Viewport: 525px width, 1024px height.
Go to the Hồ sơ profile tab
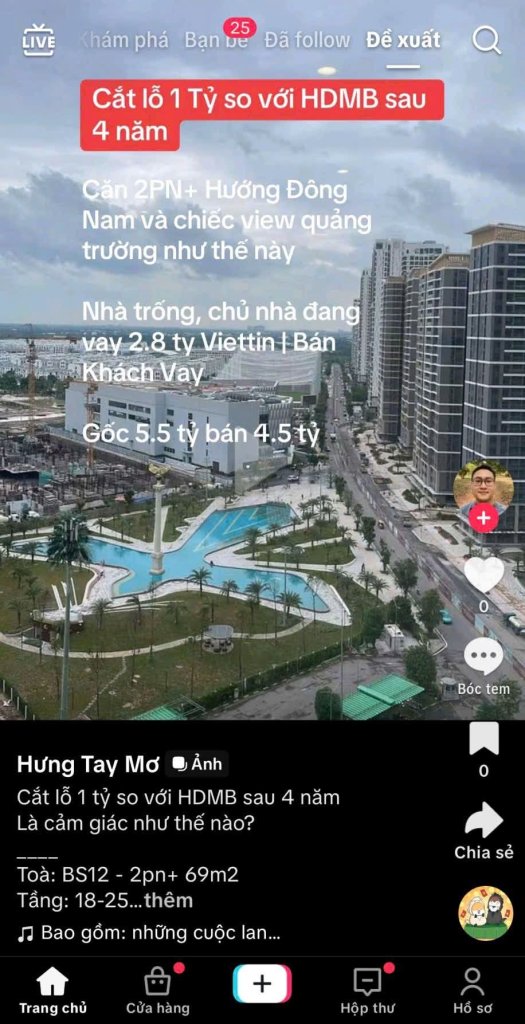[472, 991]
